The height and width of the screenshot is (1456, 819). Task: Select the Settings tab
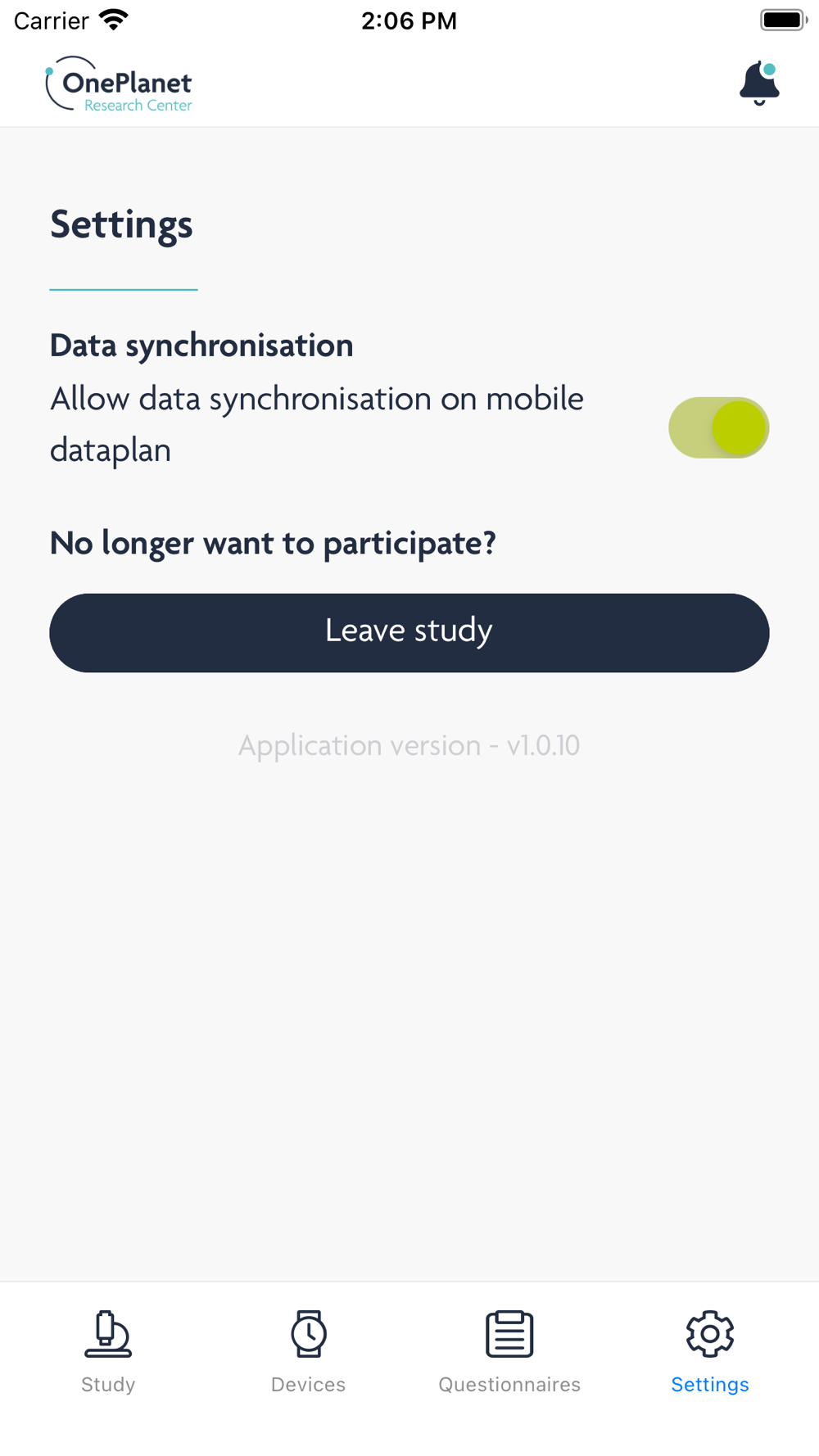click(x=710, y=1351)
